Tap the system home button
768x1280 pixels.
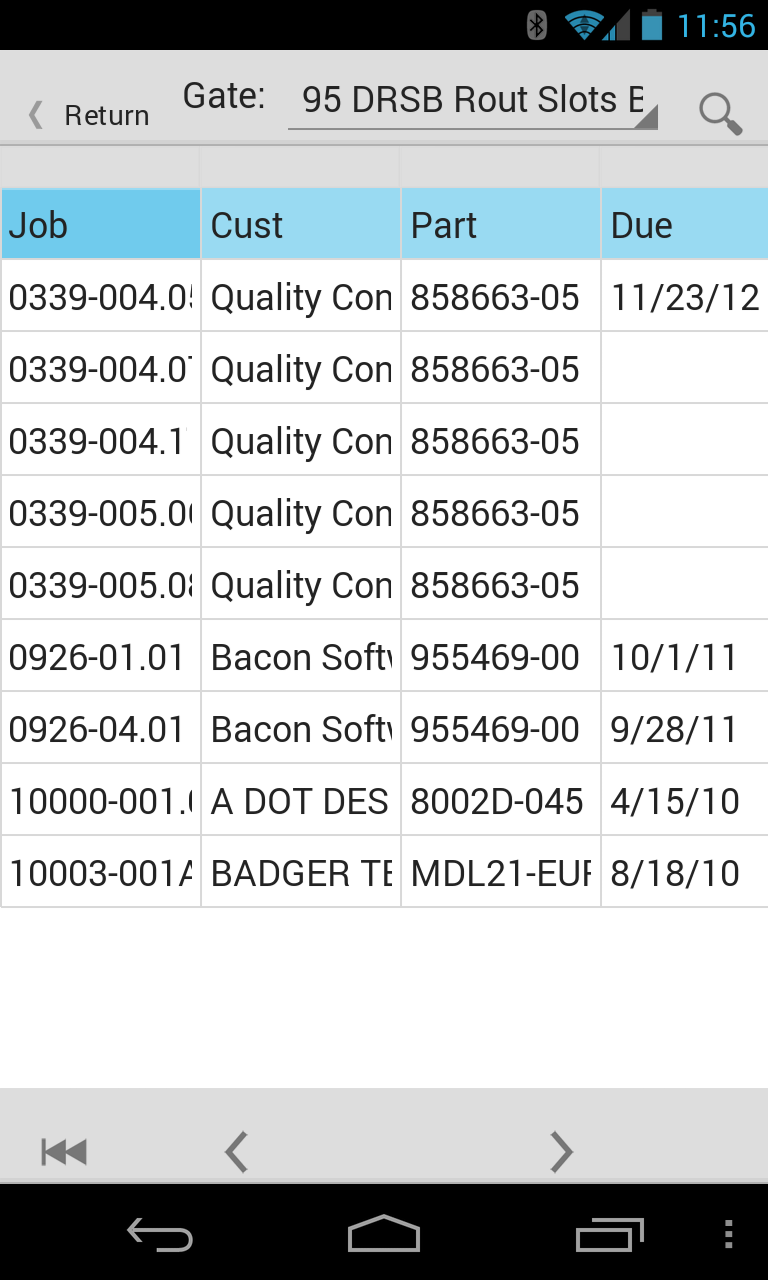pos(384,1234)
